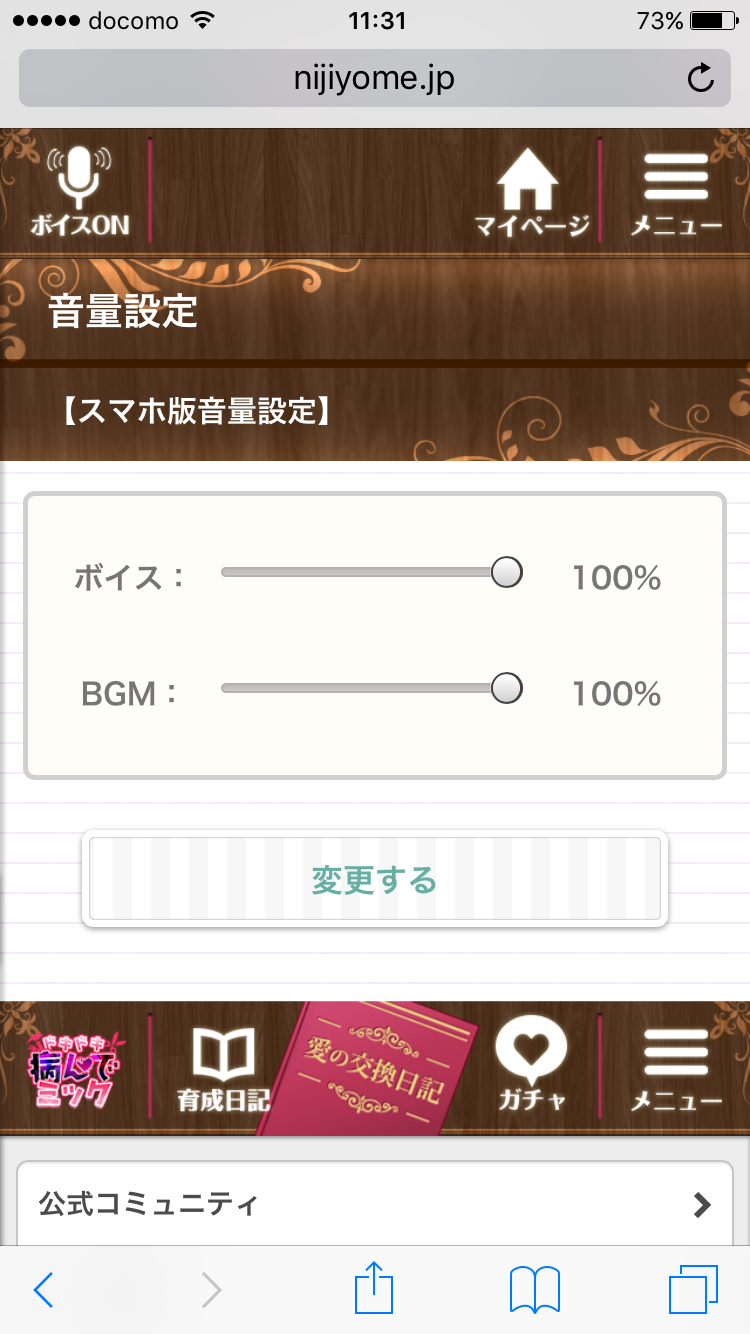
Task: Toggle the ボイスON microphone button
Action: click(80, 192)
